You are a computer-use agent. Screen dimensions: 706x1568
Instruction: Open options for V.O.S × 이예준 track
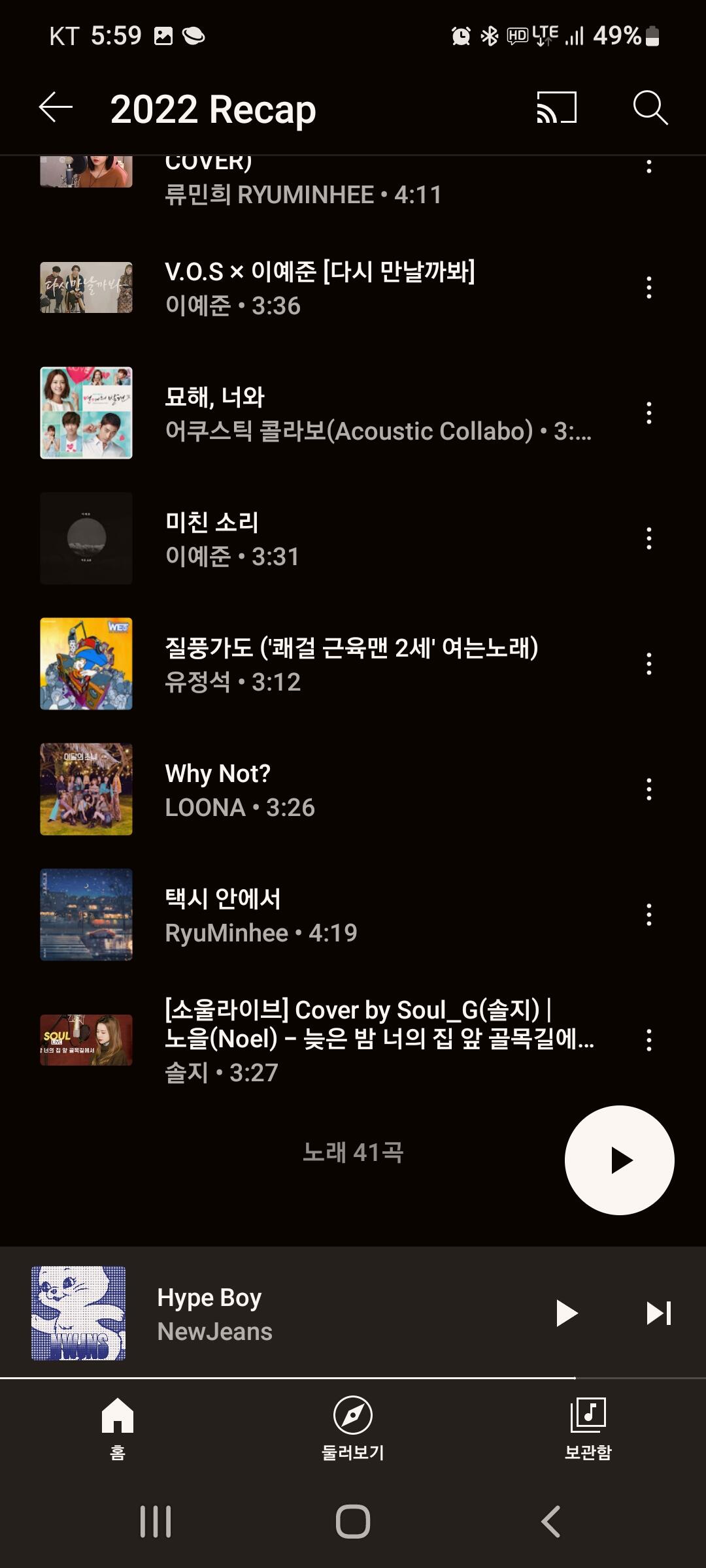click(648, 287)
